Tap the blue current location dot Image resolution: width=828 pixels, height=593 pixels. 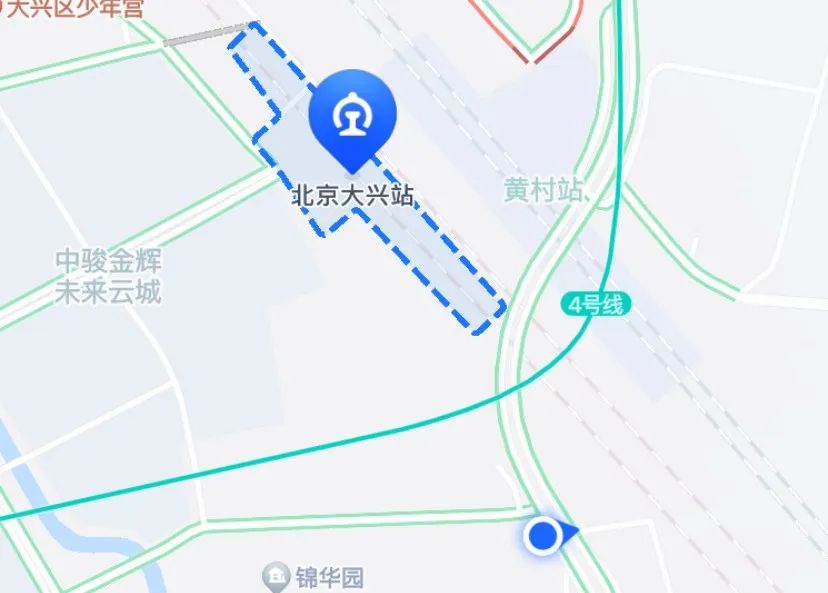pos(543,536)
